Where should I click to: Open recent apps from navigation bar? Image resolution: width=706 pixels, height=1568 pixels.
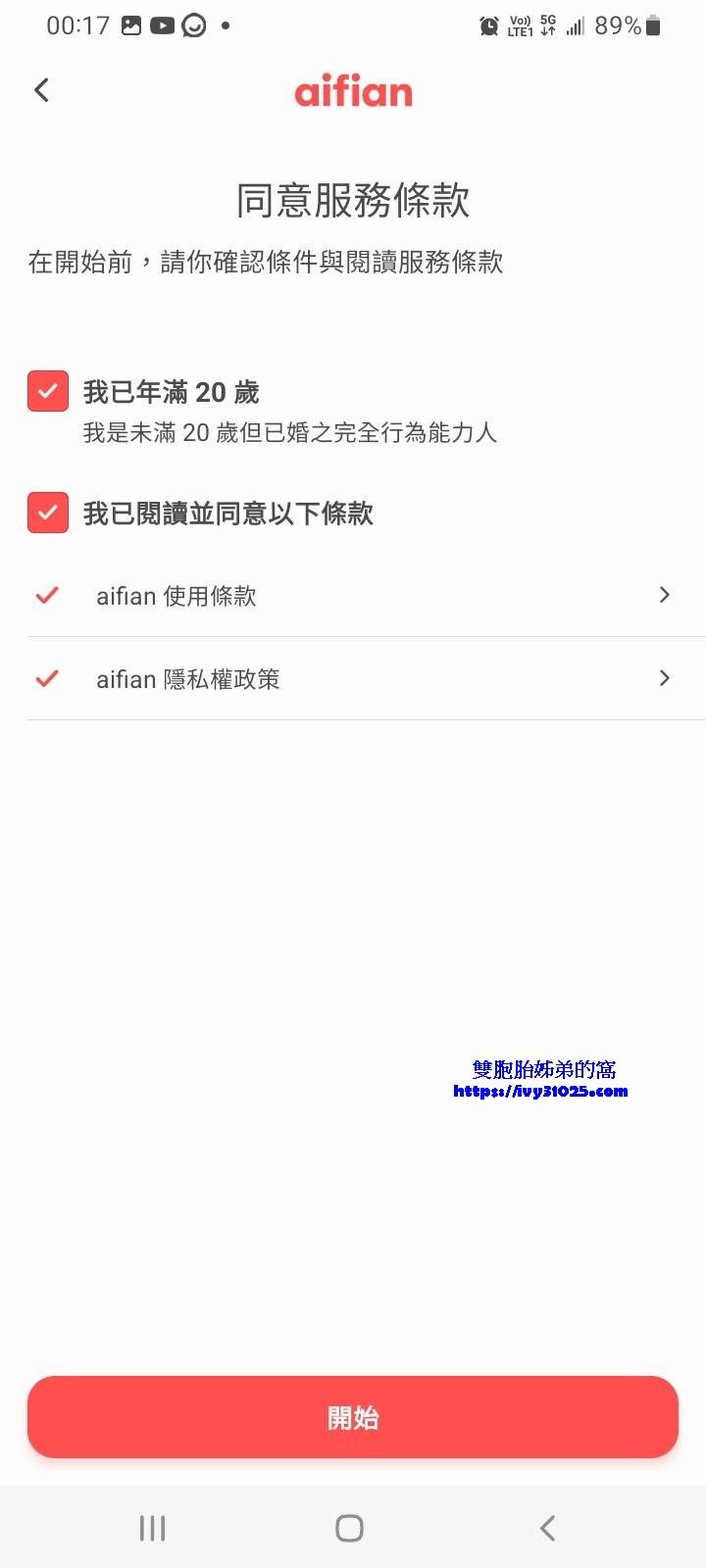pos(152,1528)
